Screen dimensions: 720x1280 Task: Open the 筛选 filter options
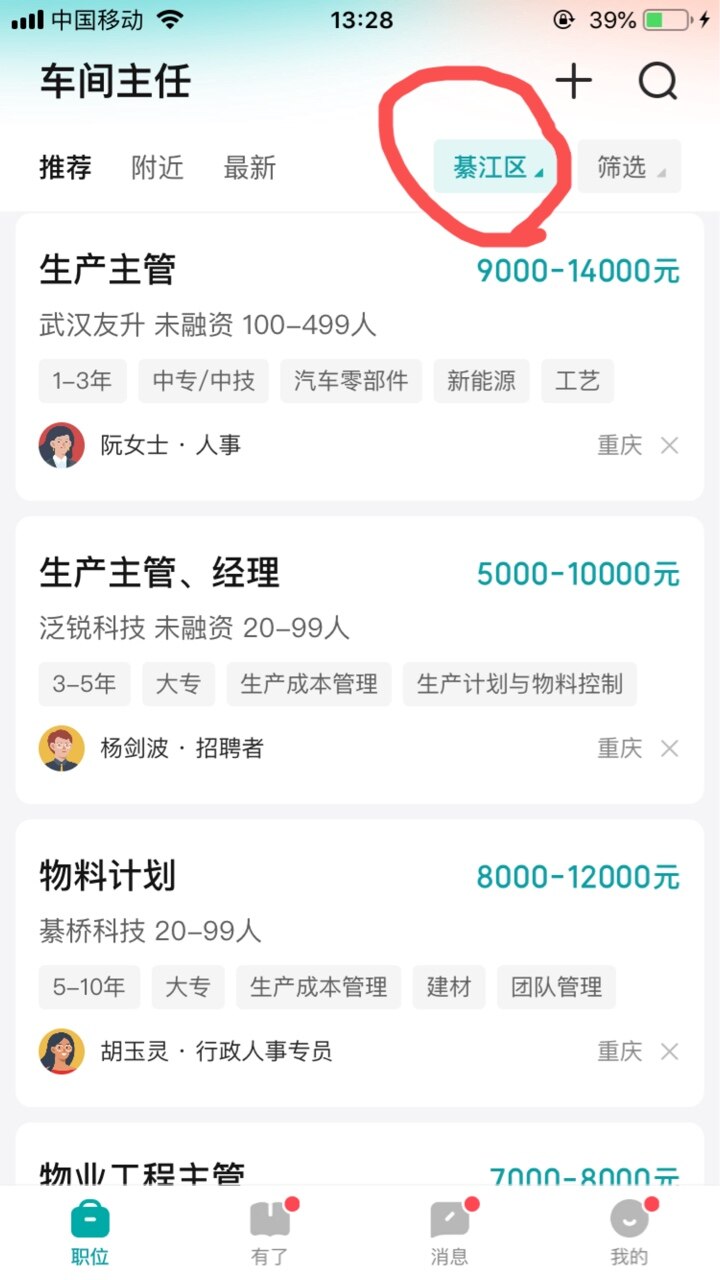[x=629, y=167]
